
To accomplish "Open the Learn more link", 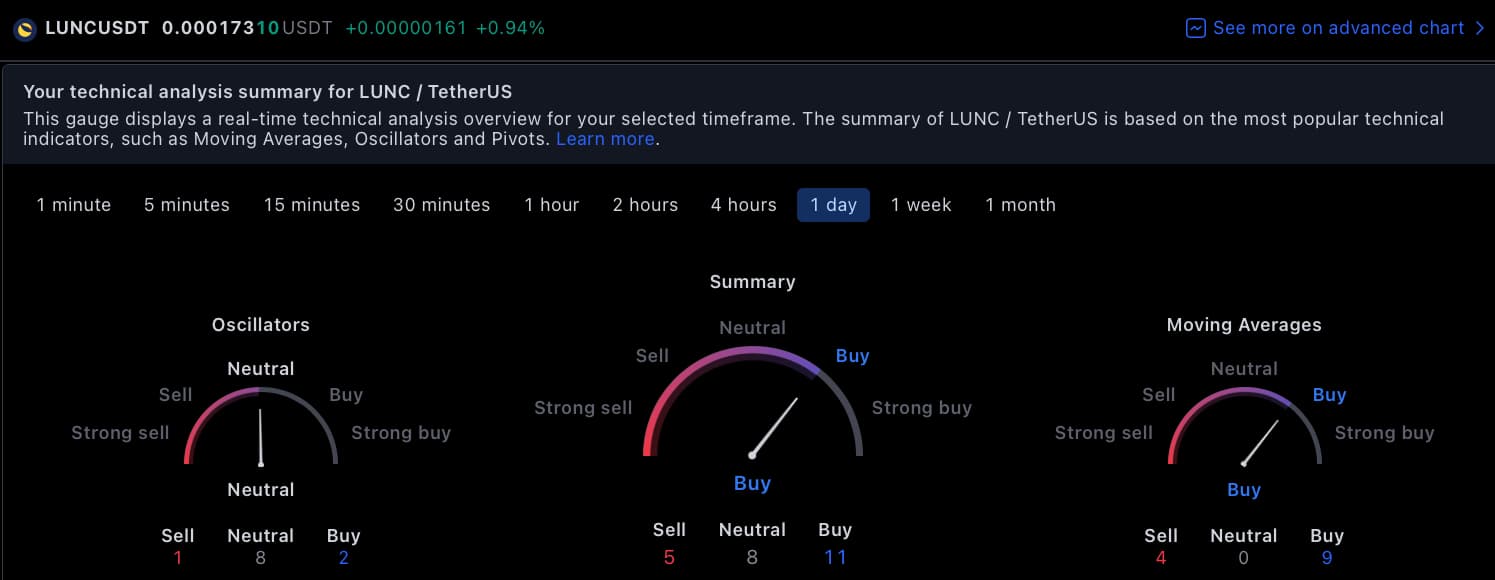I will [x=605, y=139].
